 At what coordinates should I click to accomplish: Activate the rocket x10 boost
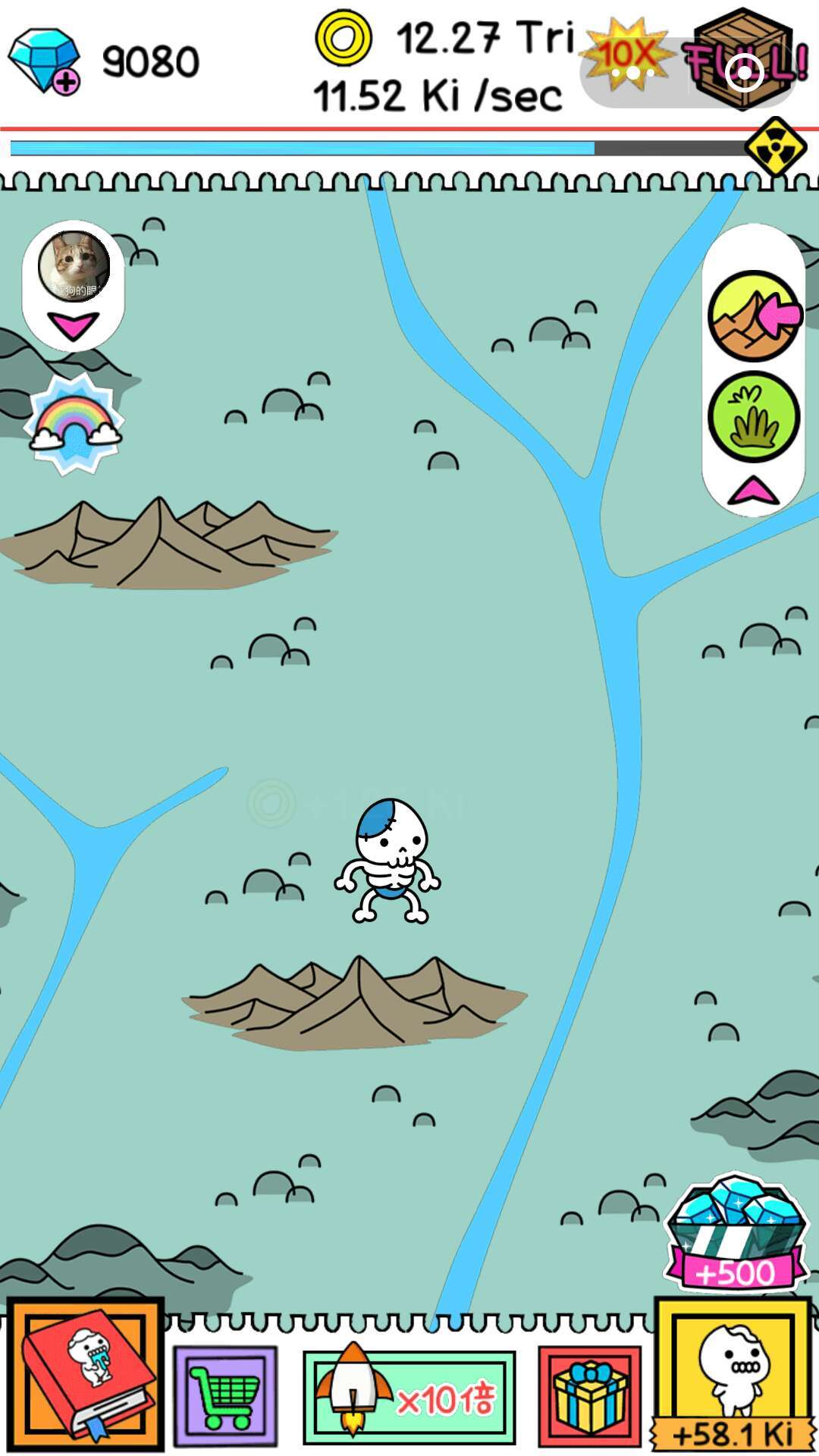pos(409,1397)
